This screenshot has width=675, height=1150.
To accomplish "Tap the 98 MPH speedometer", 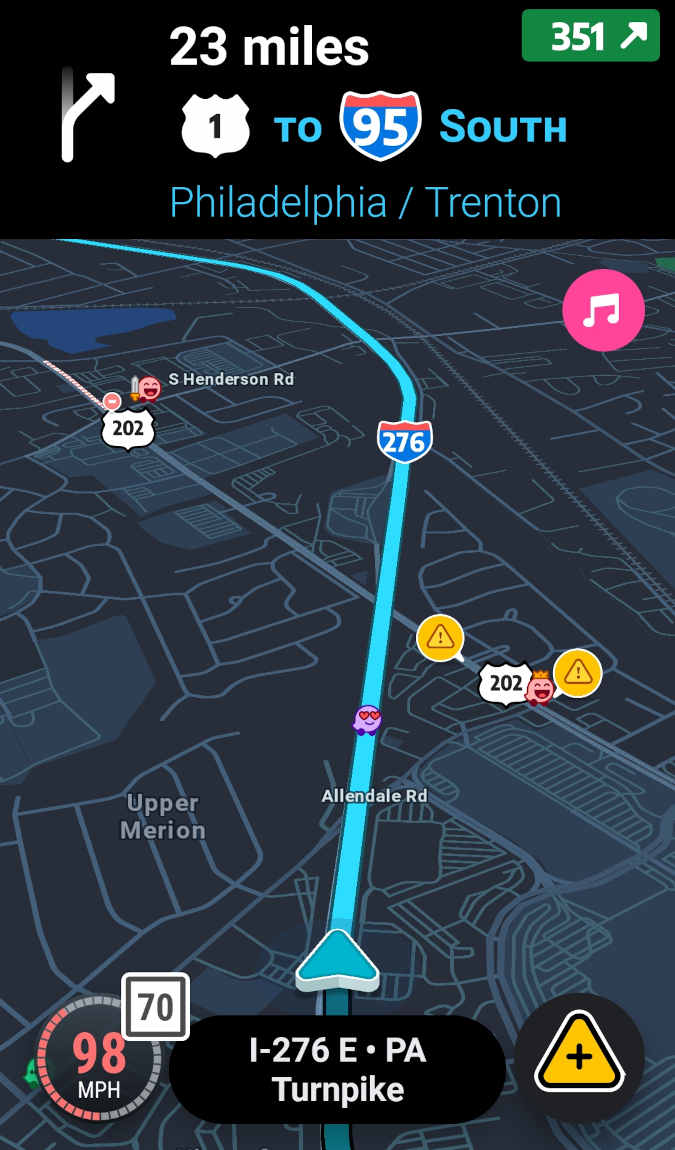I will 98,1063.
